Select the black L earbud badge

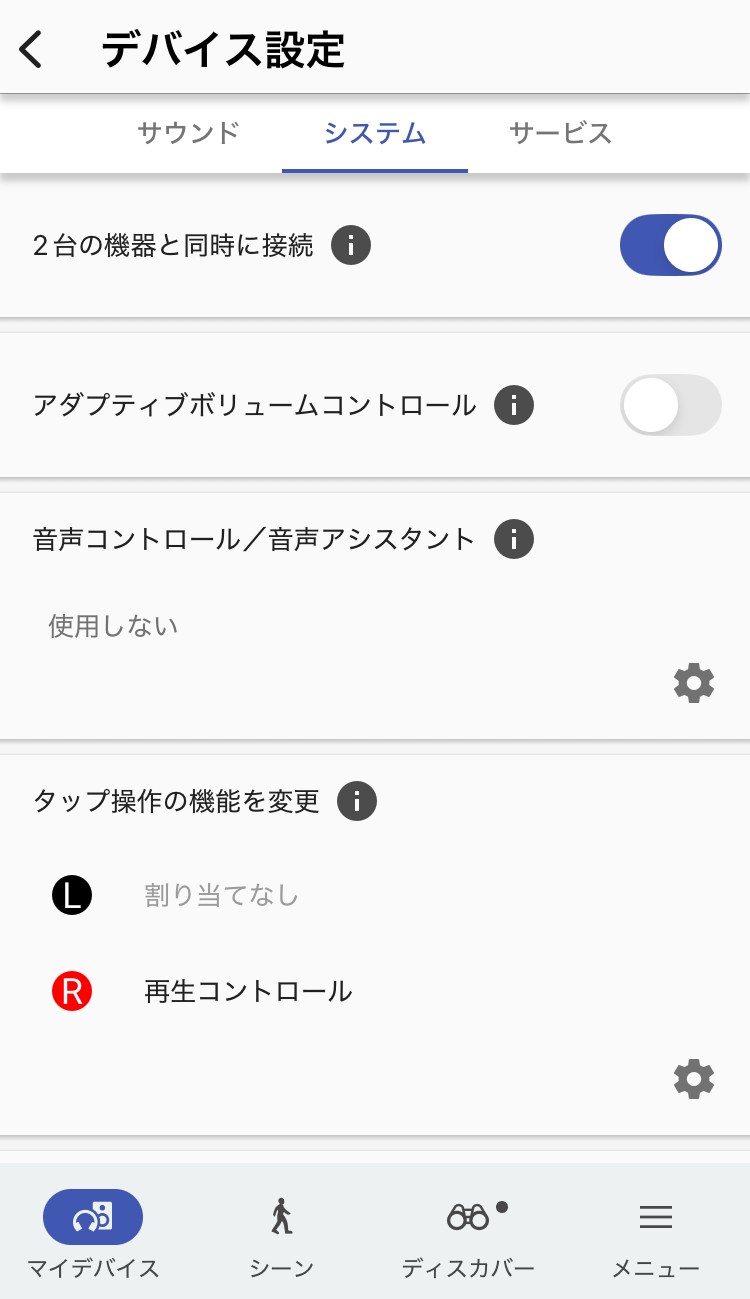[70, 895]
